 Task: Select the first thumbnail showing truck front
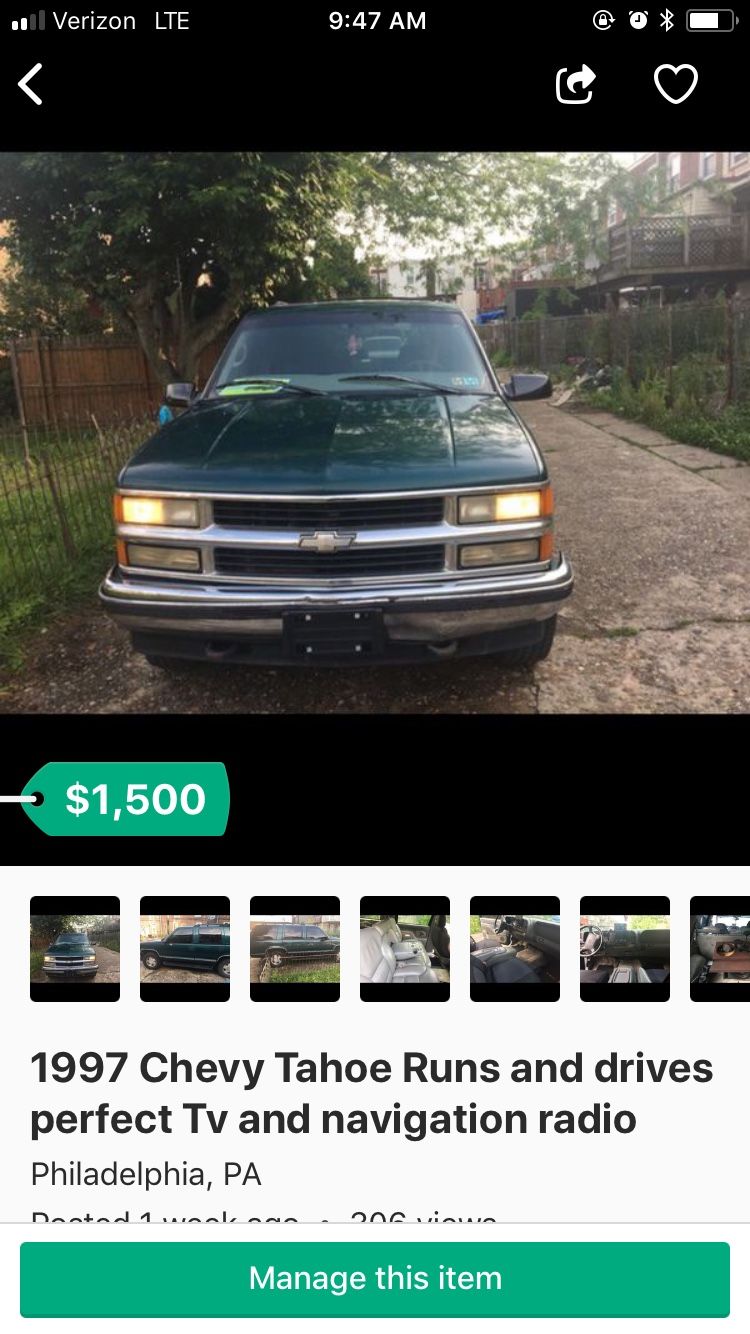[75, 948]
